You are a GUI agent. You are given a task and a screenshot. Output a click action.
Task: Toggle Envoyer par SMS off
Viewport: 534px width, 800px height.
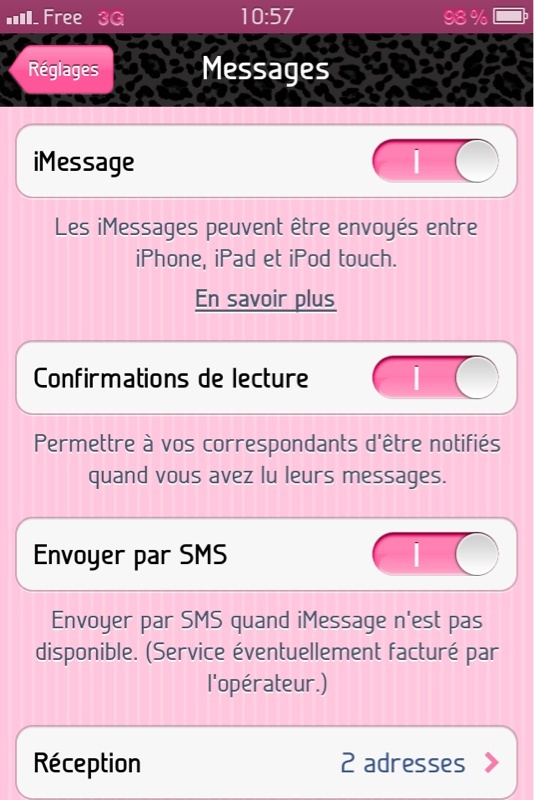coord(435,554)
